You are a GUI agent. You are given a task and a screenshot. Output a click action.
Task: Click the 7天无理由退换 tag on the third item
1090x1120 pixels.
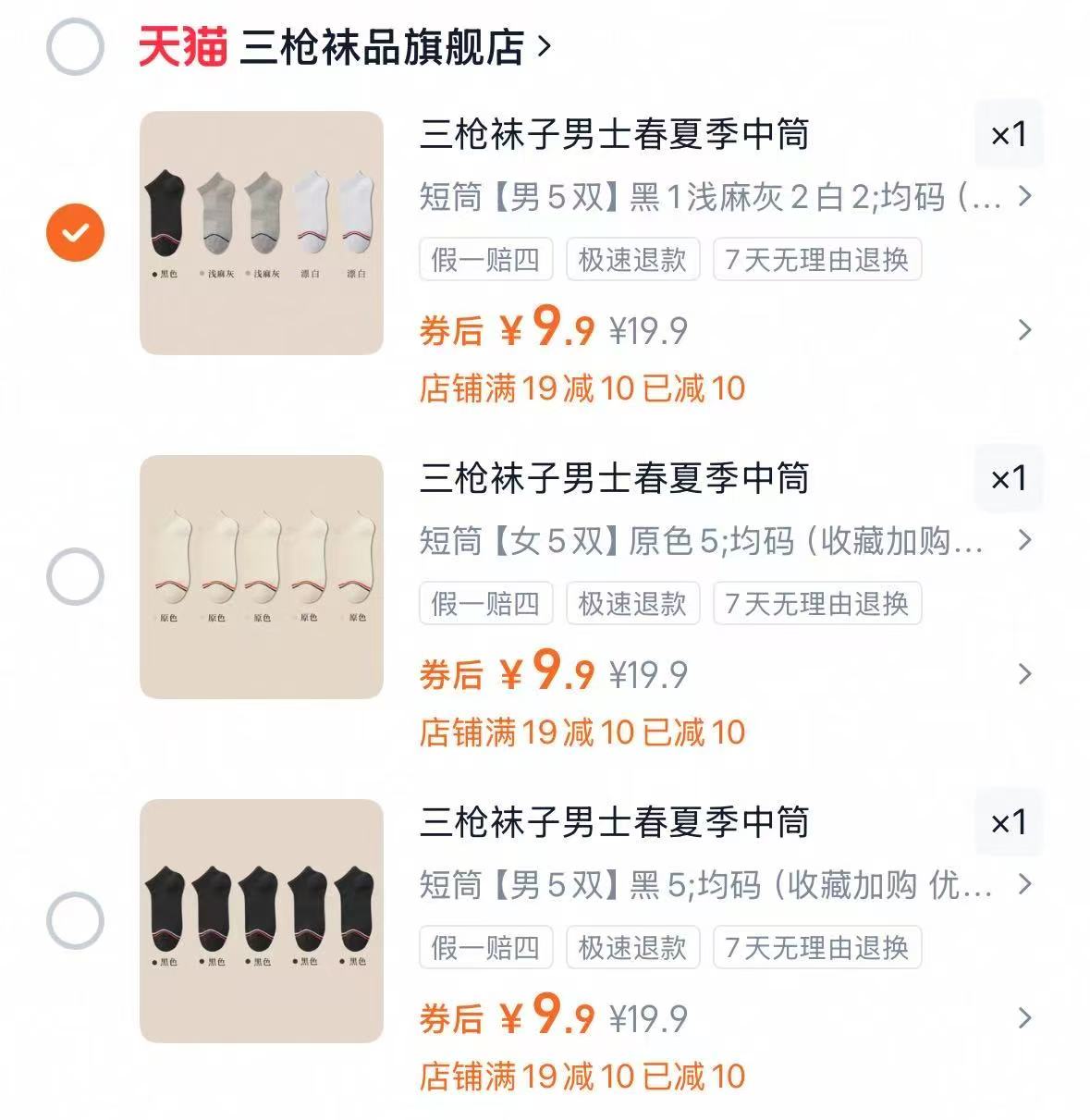pos(817,947)
